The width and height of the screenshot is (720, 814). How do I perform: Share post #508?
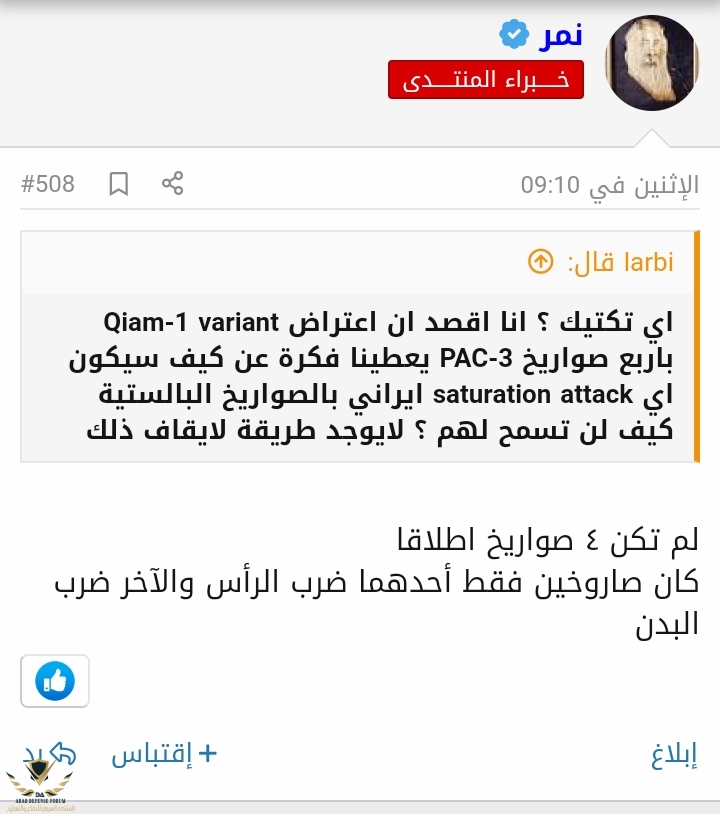tap(173, 183)
